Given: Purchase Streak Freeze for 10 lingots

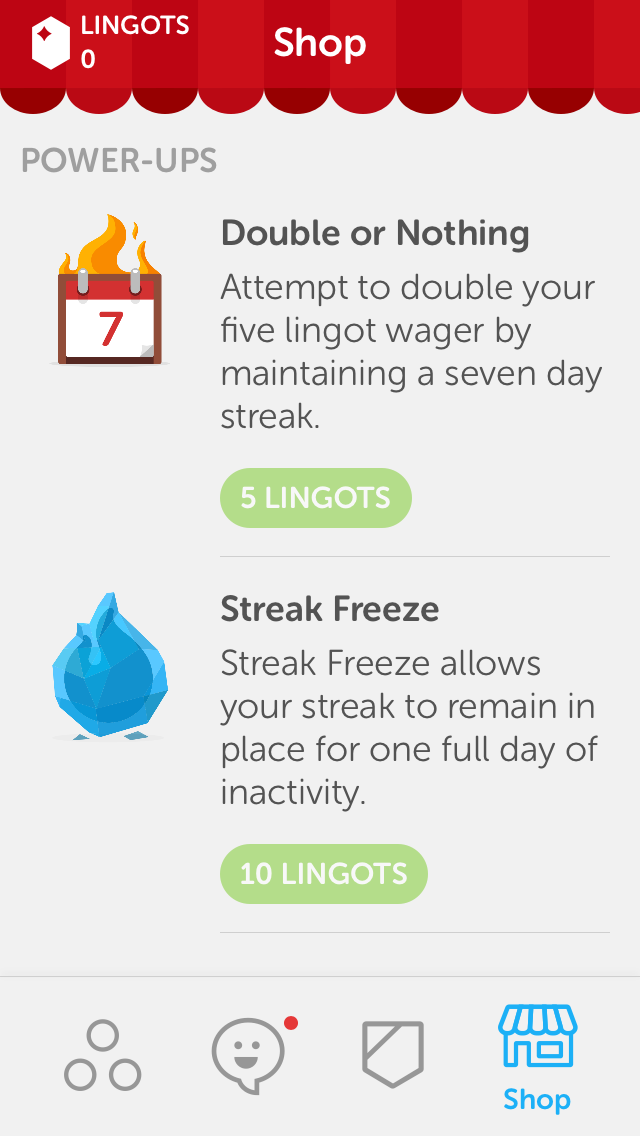Looking at the screenshot, I should pos(323,874).
